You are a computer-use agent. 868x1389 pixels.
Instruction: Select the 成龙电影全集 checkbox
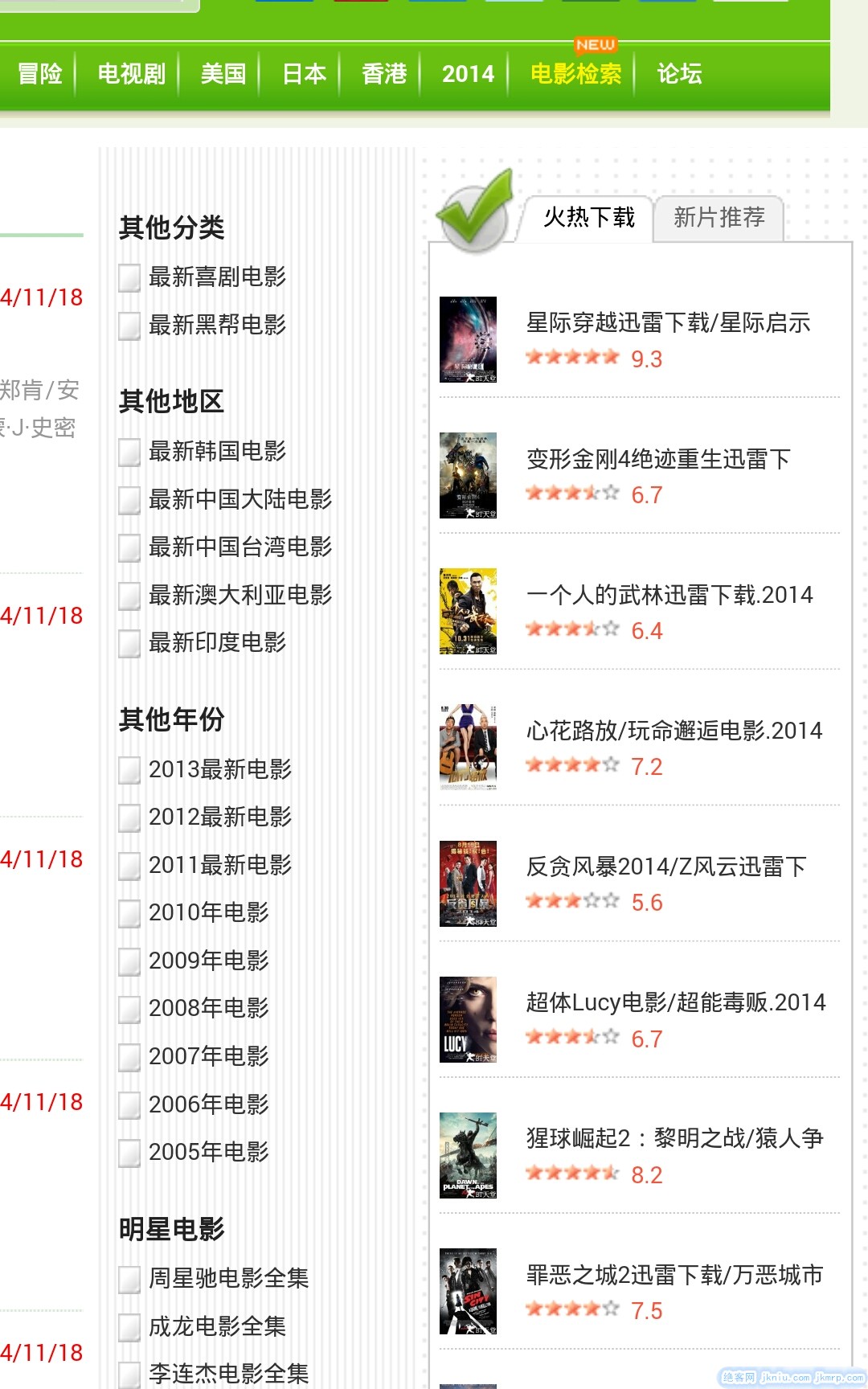coord(129,1327)
